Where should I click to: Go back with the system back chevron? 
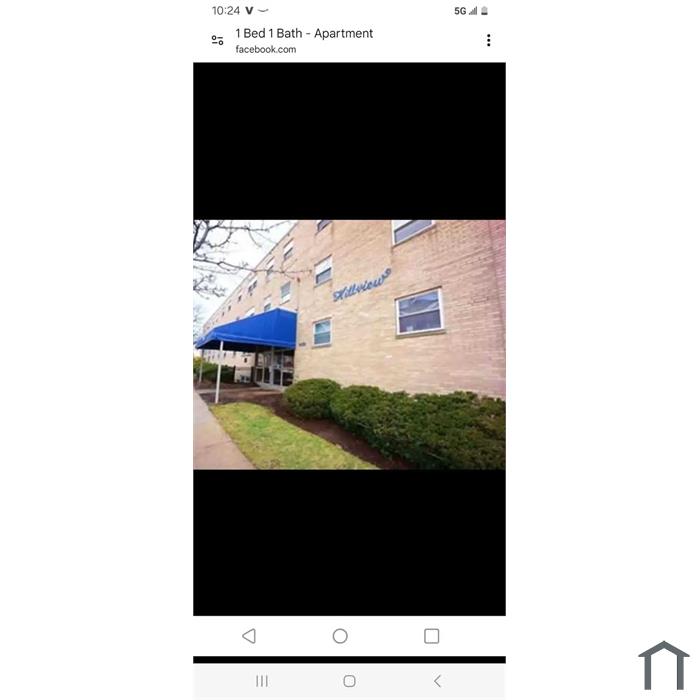click(437, 681)
